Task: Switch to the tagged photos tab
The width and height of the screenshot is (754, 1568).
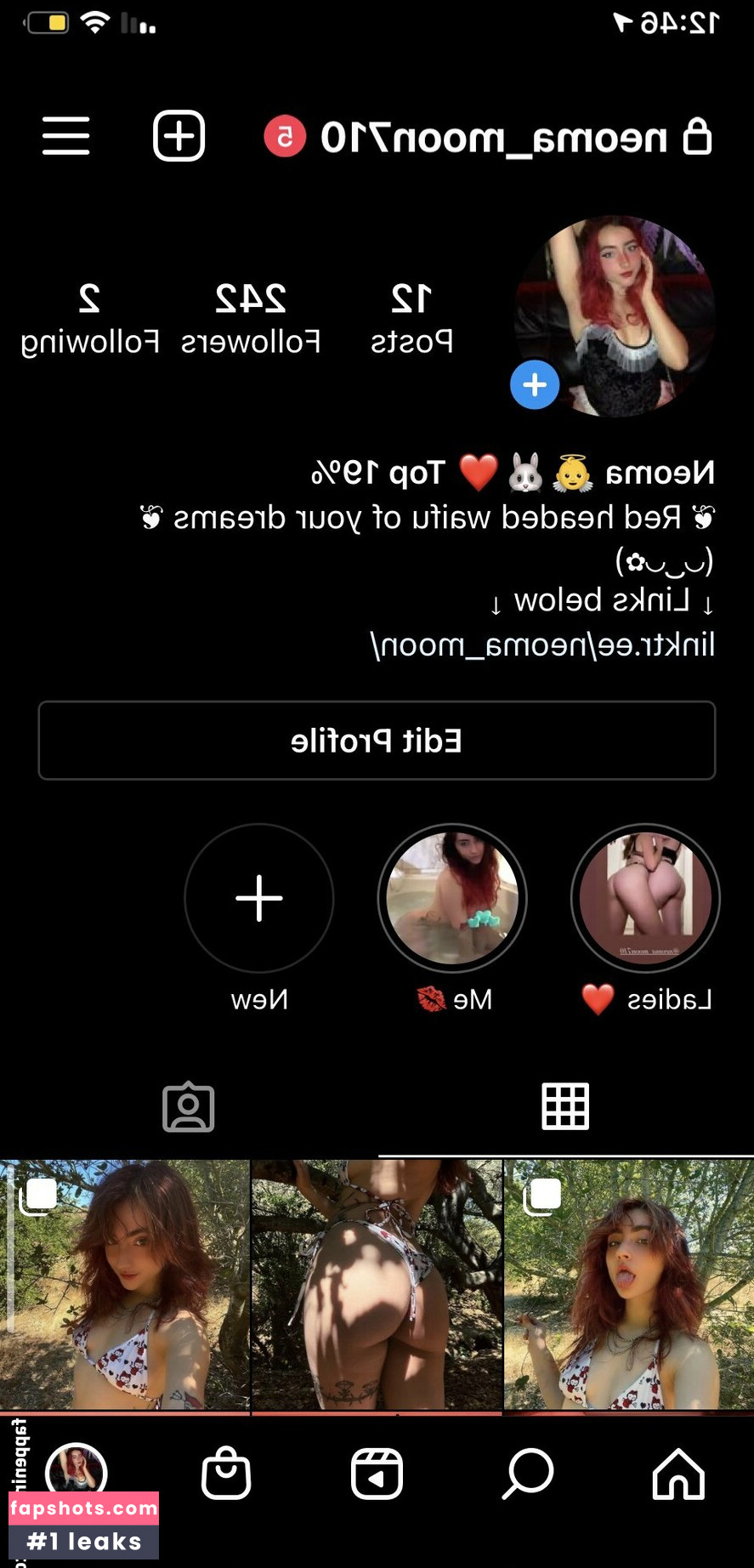Action: (x=189, y=1107)
